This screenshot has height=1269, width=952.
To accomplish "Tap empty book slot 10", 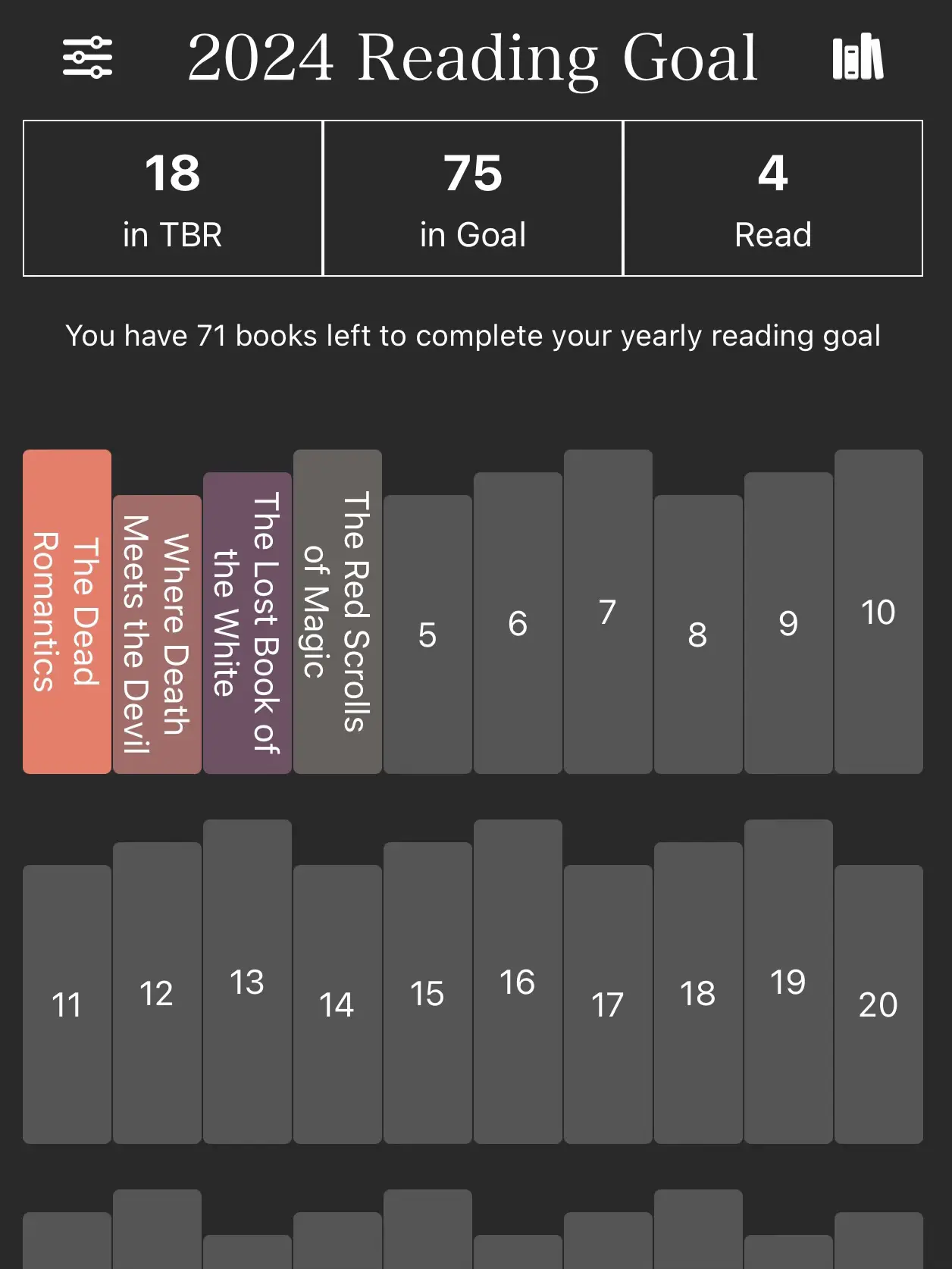I will pyautogui.click(x=878, y=612).
